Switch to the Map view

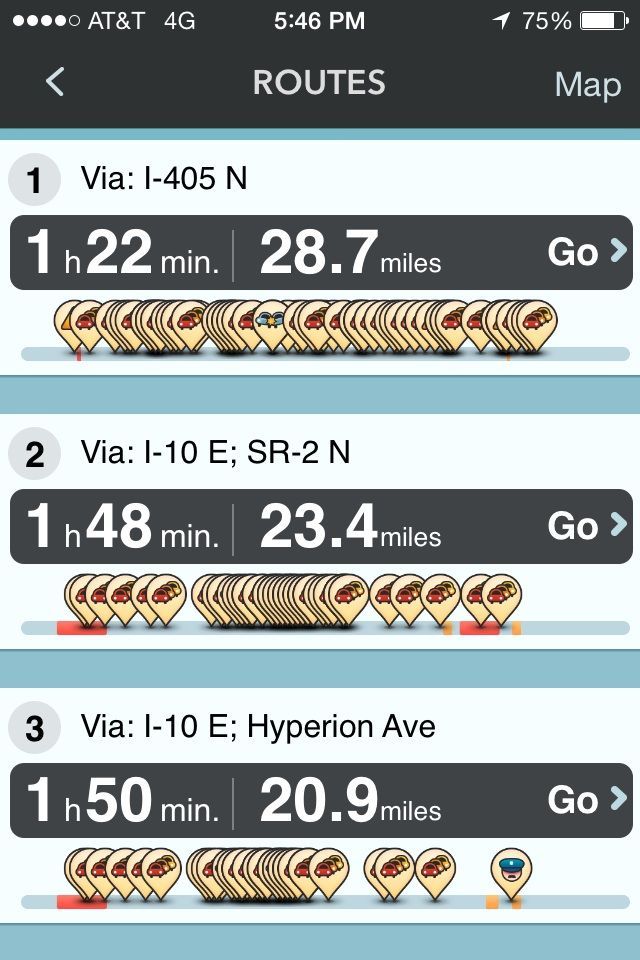587,84
